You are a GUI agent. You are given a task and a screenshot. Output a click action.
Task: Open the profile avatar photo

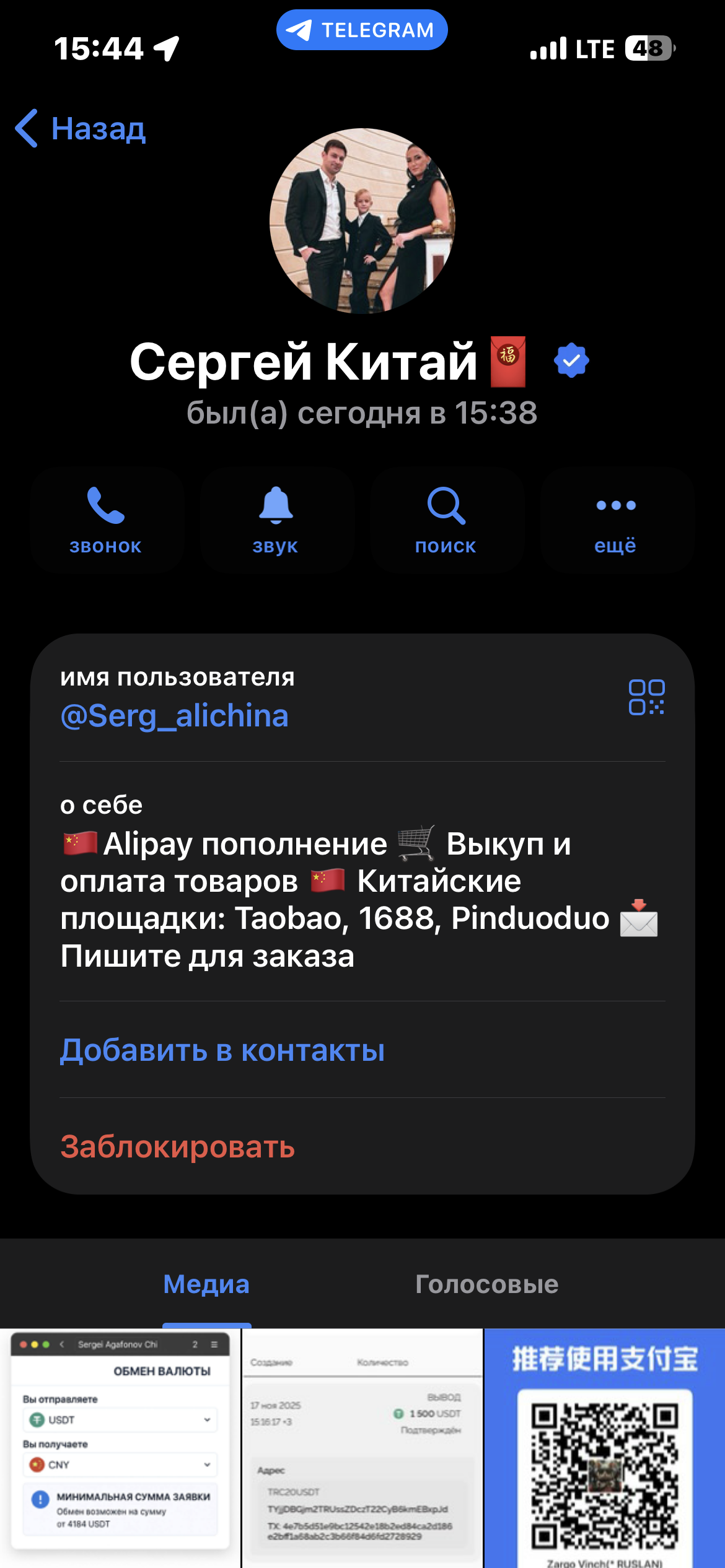pyautogui.click(x=362, y=221)
